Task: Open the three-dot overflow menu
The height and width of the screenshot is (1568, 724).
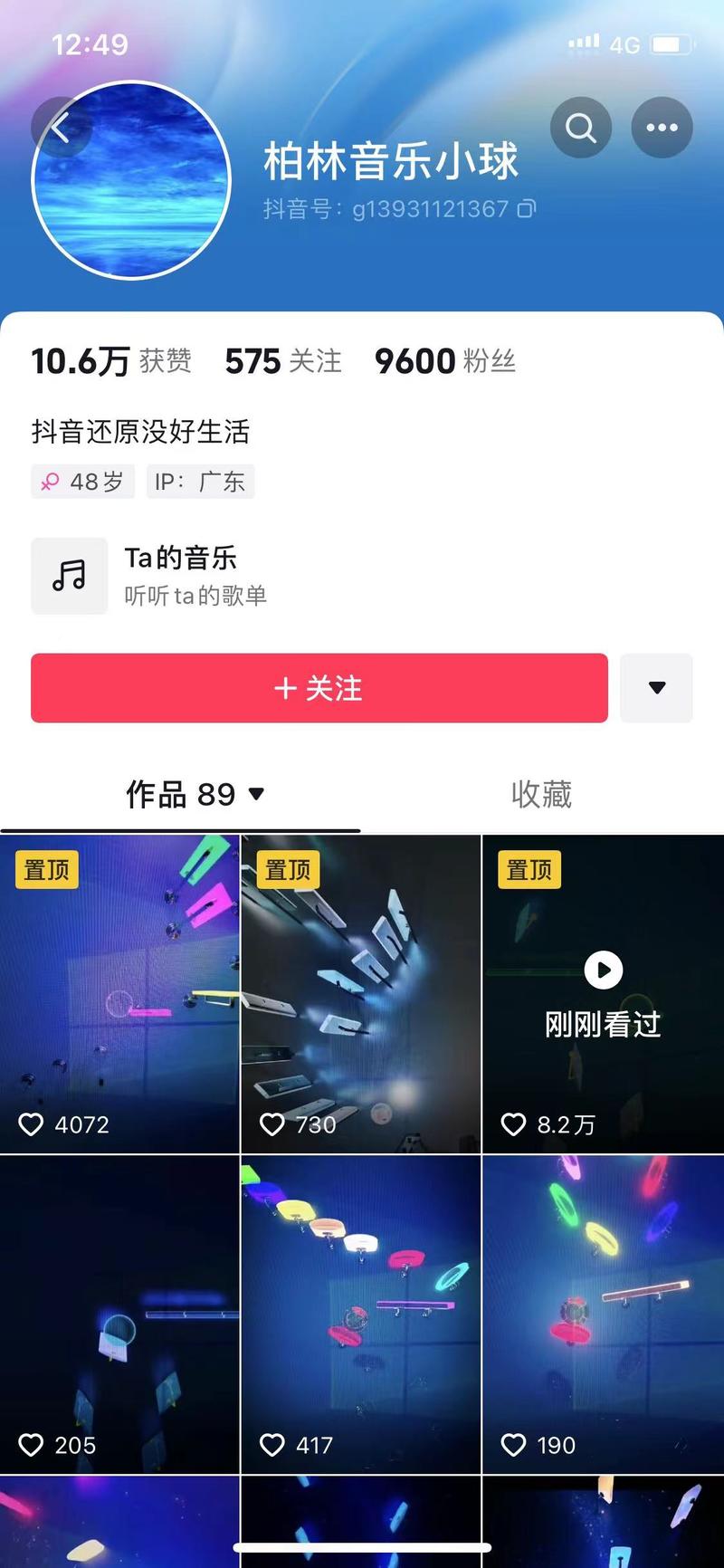Action: [x=662, y=128]
